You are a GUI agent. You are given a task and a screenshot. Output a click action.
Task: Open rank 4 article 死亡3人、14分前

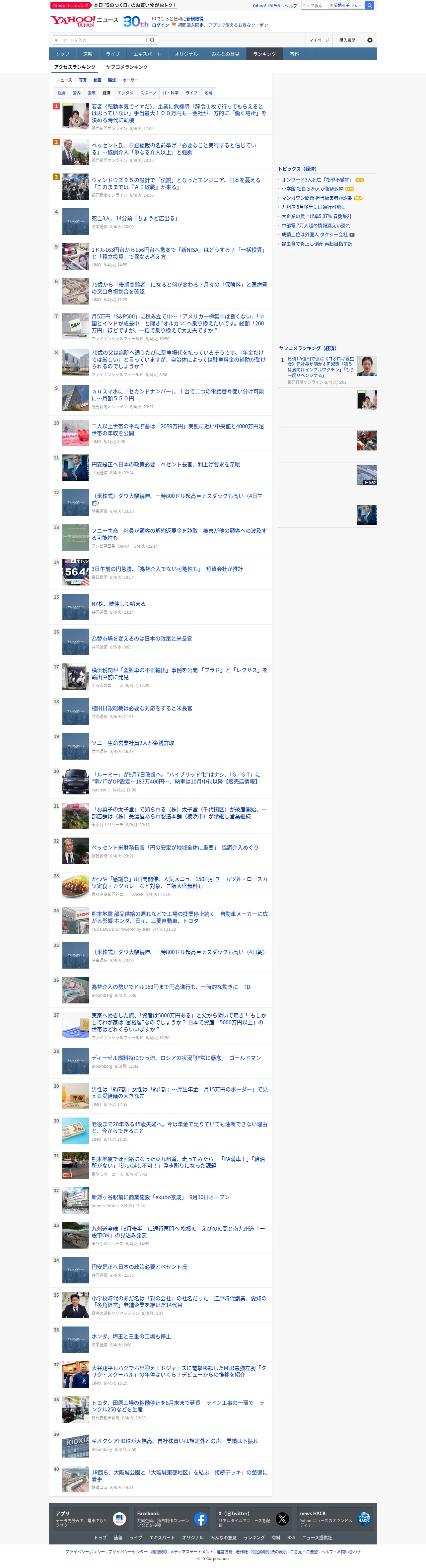tap(134, 219)
